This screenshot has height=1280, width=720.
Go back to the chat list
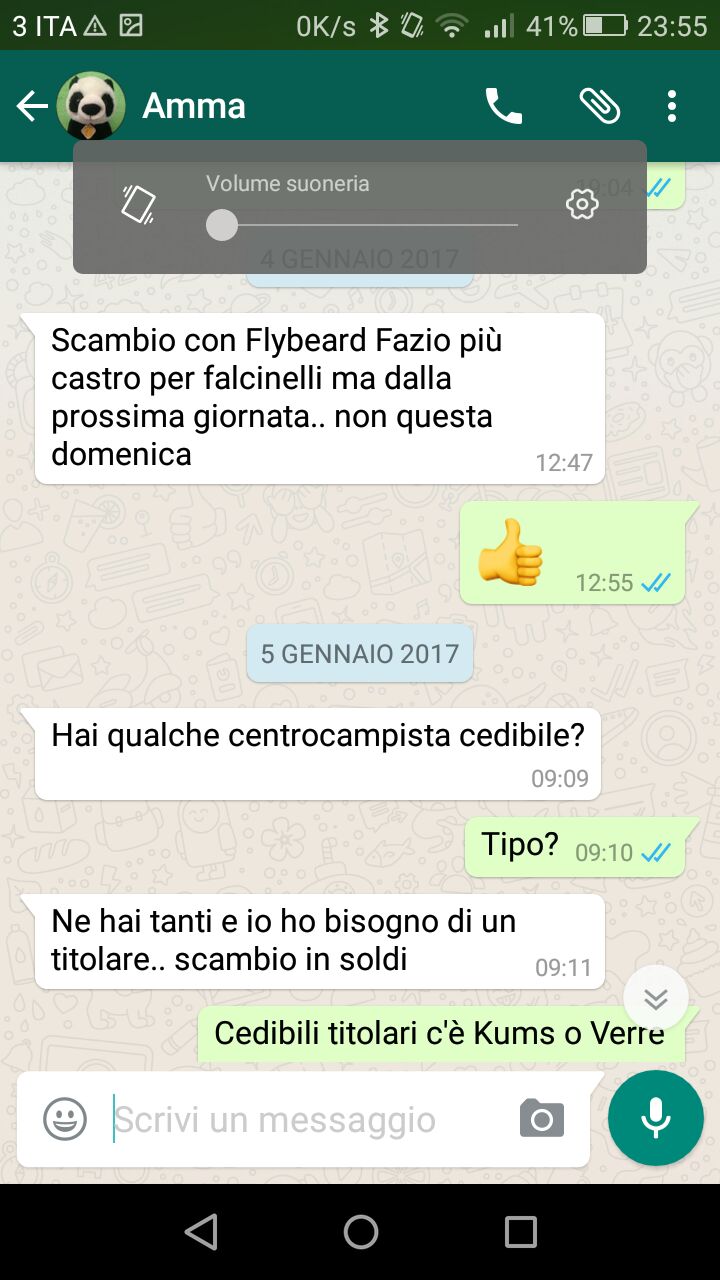tap(32, 106)
